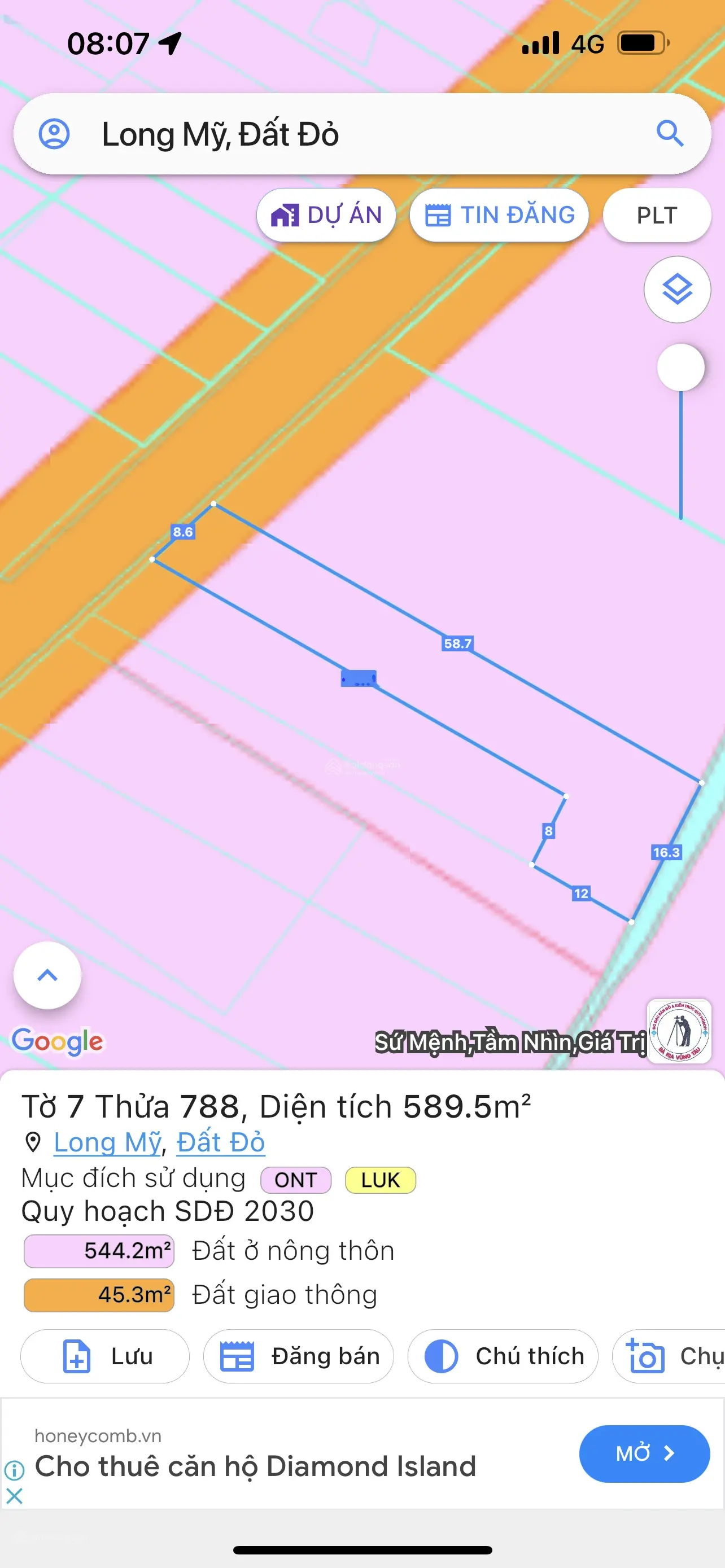Expand the panel with the up chevron
The width and height of the screenshot is (725, 1568).
click(x=47, y=975)
